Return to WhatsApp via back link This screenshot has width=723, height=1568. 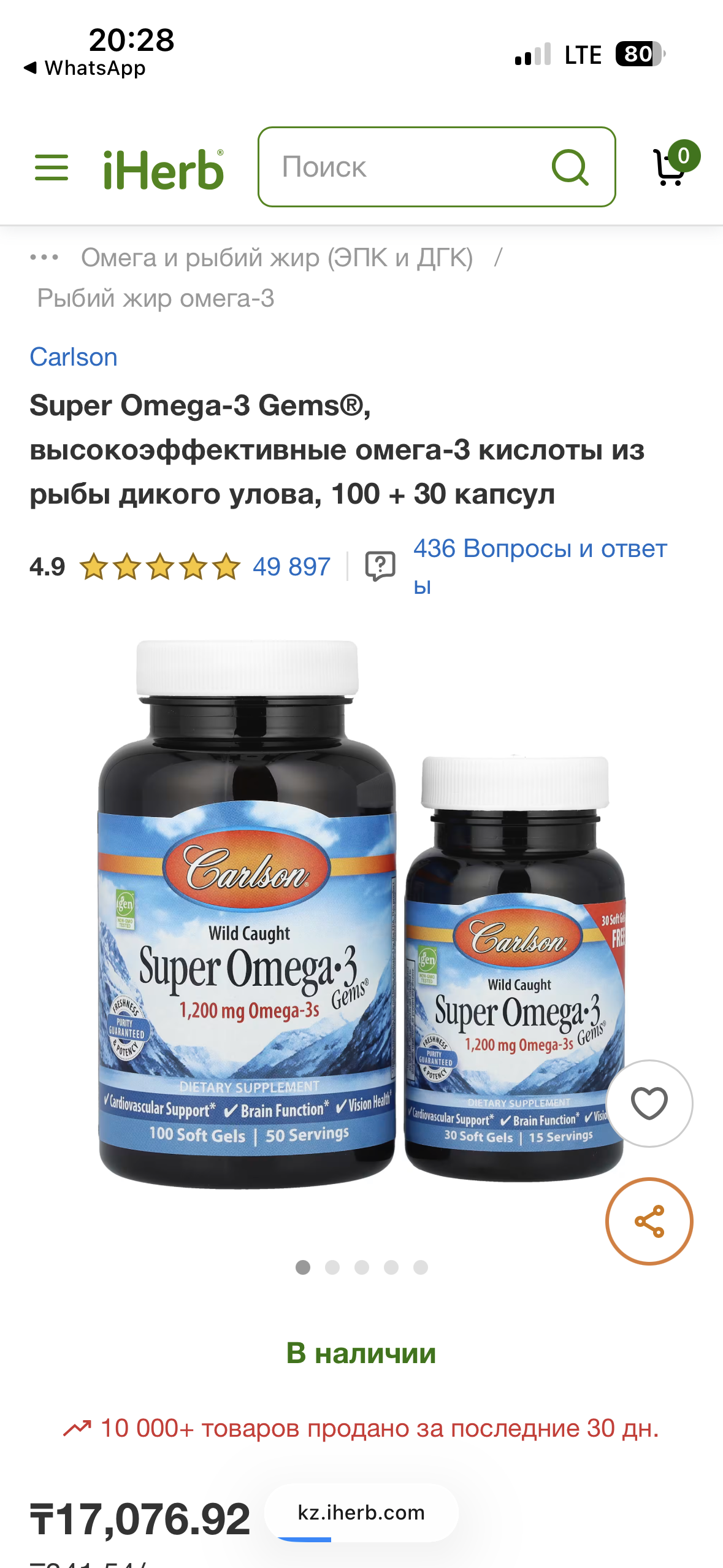click(86, 68)
